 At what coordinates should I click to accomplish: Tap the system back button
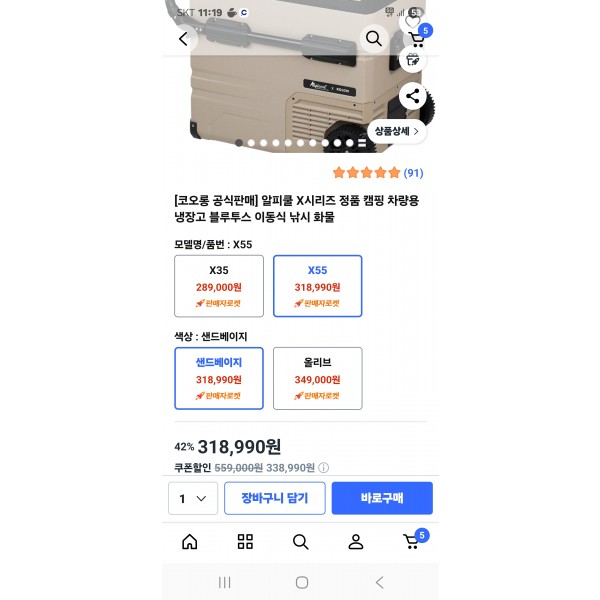[379, 582]
